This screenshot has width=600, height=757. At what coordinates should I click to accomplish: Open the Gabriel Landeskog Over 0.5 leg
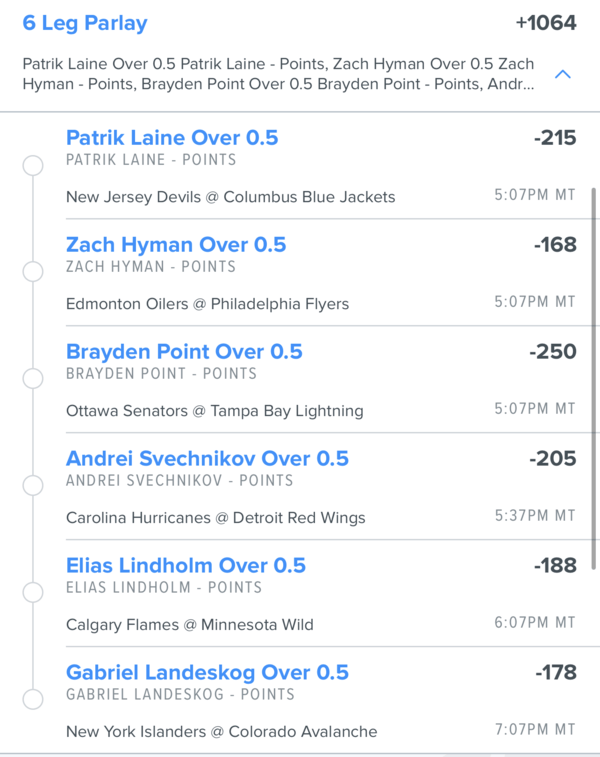pyautogui.click(x=207, y=673)
